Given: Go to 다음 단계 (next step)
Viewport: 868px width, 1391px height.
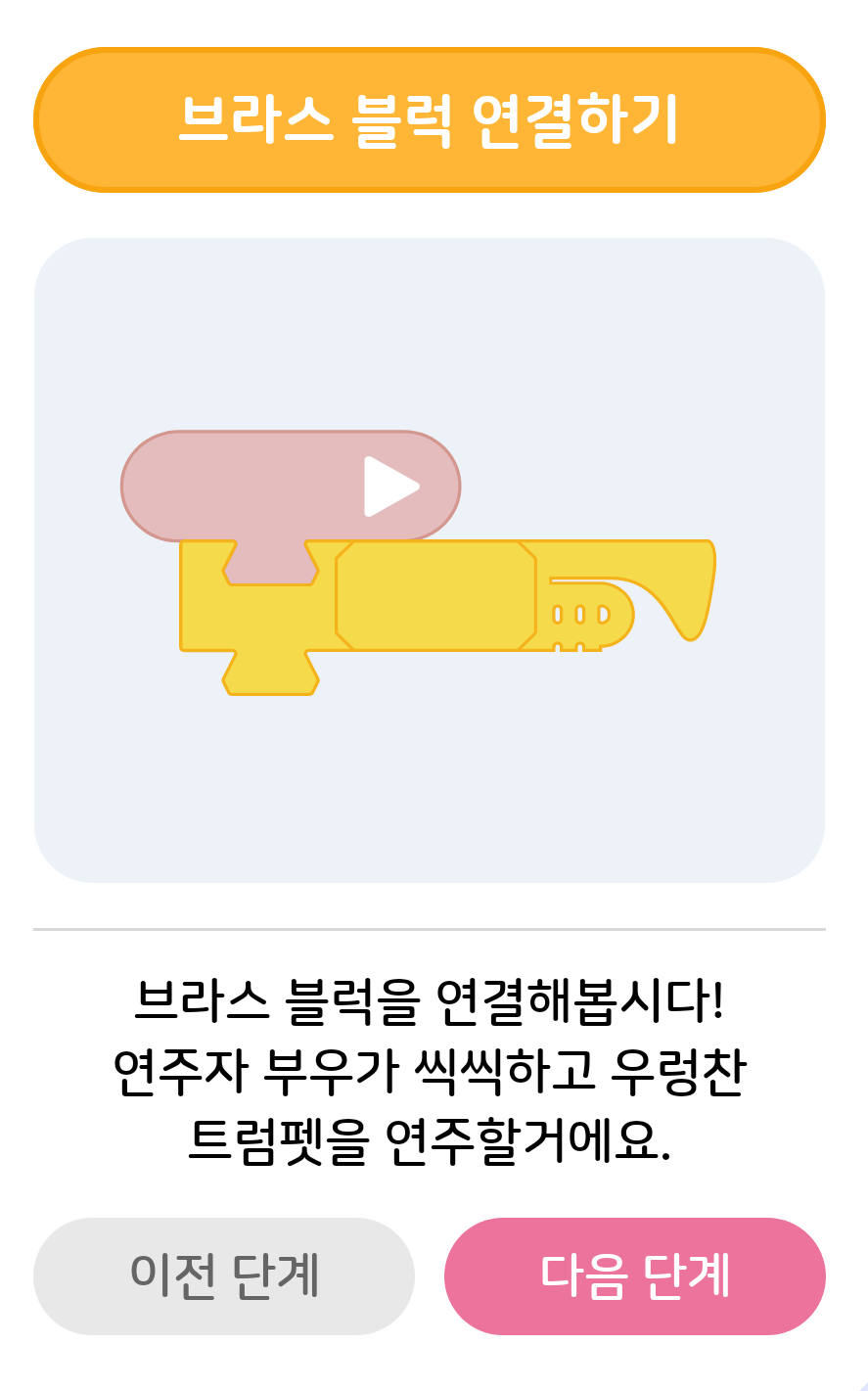Looking at the screenshot, I should [634, 1275].
